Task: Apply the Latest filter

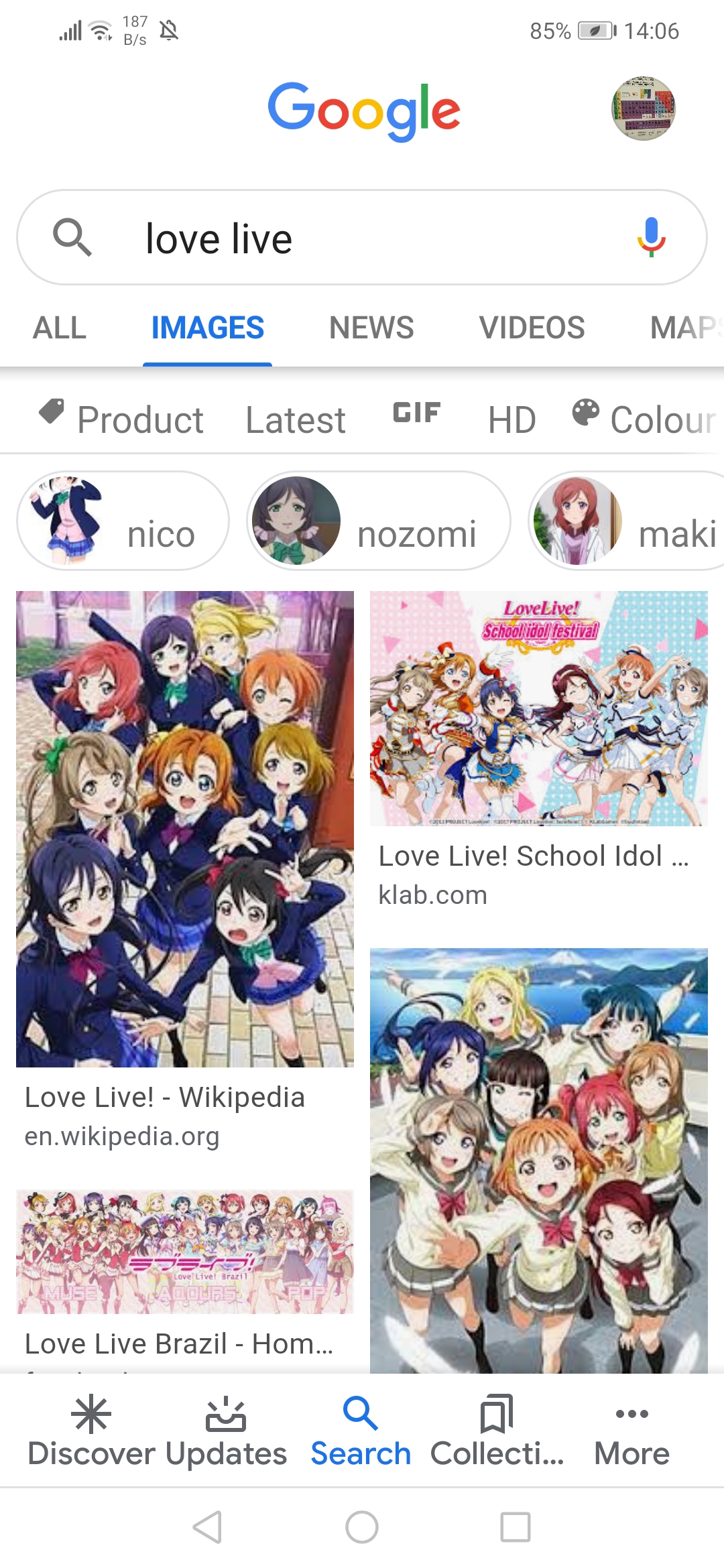Action: (296, 420)
